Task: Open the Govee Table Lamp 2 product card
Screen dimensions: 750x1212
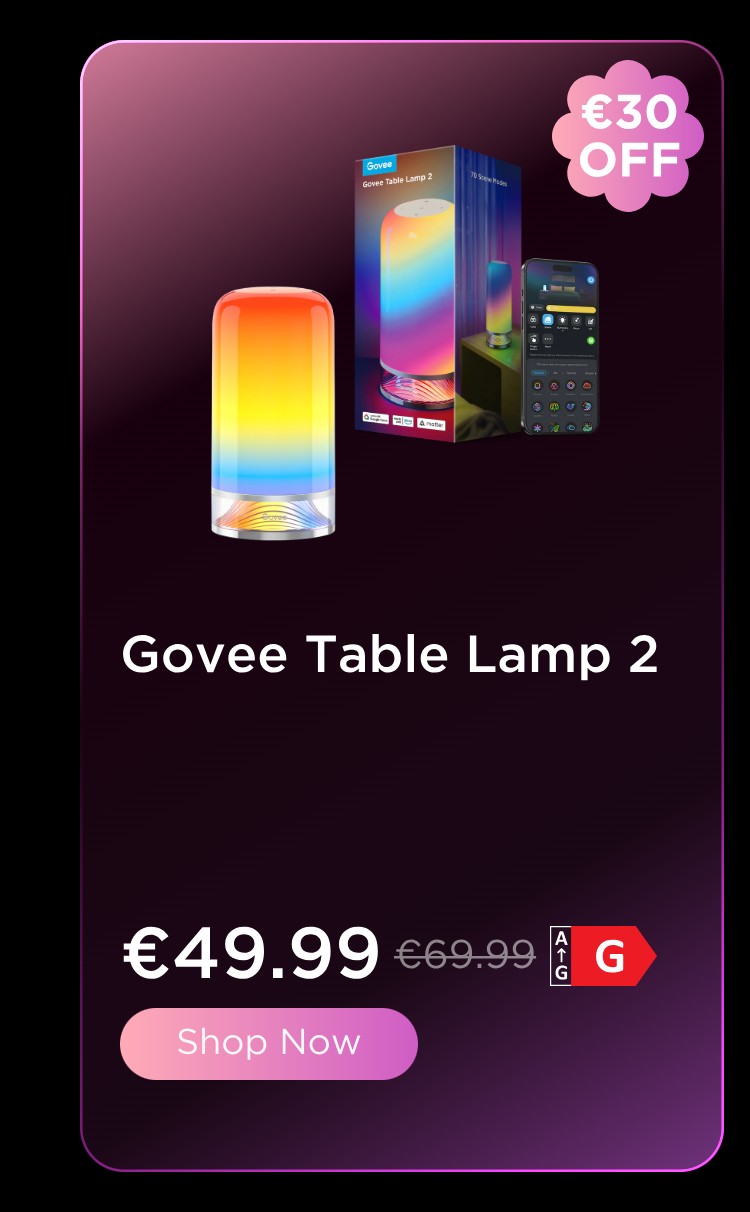Action: pos(390,655)
